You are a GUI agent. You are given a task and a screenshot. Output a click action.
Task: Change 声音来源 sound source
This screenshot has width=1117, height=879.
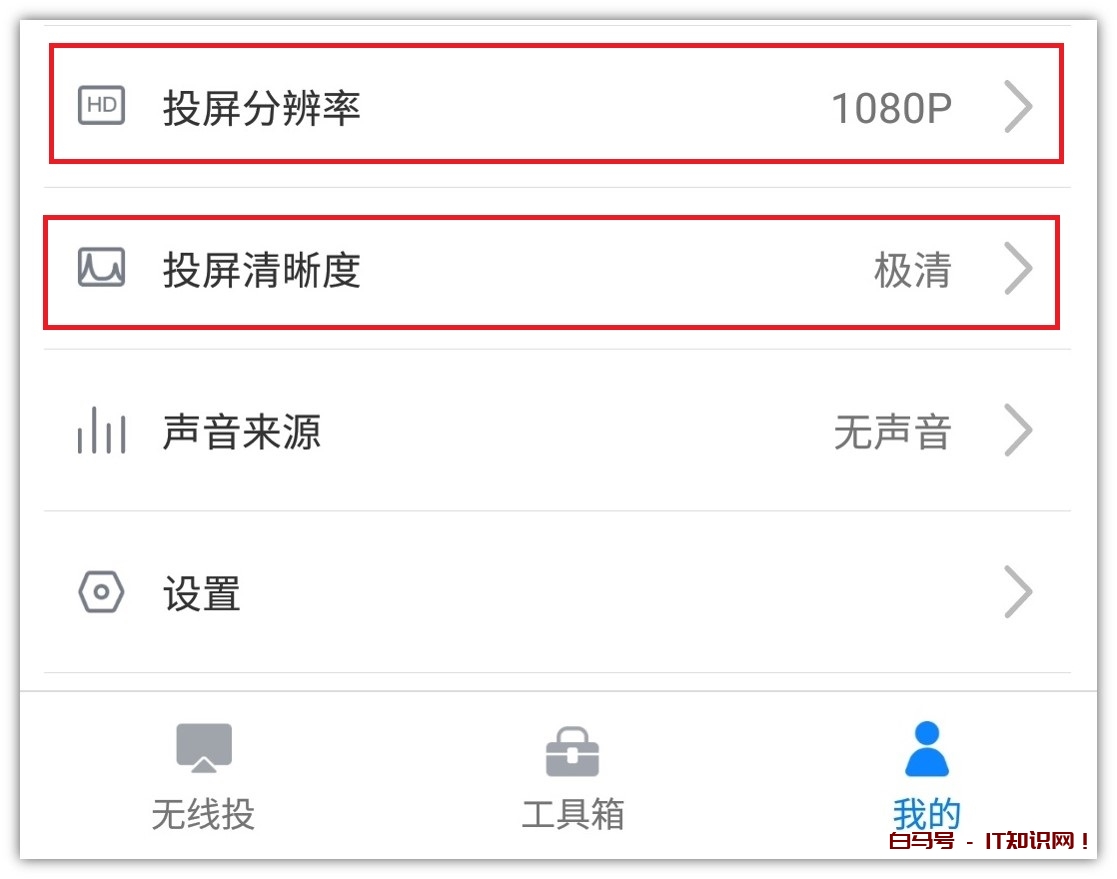[x=555, y=432]
